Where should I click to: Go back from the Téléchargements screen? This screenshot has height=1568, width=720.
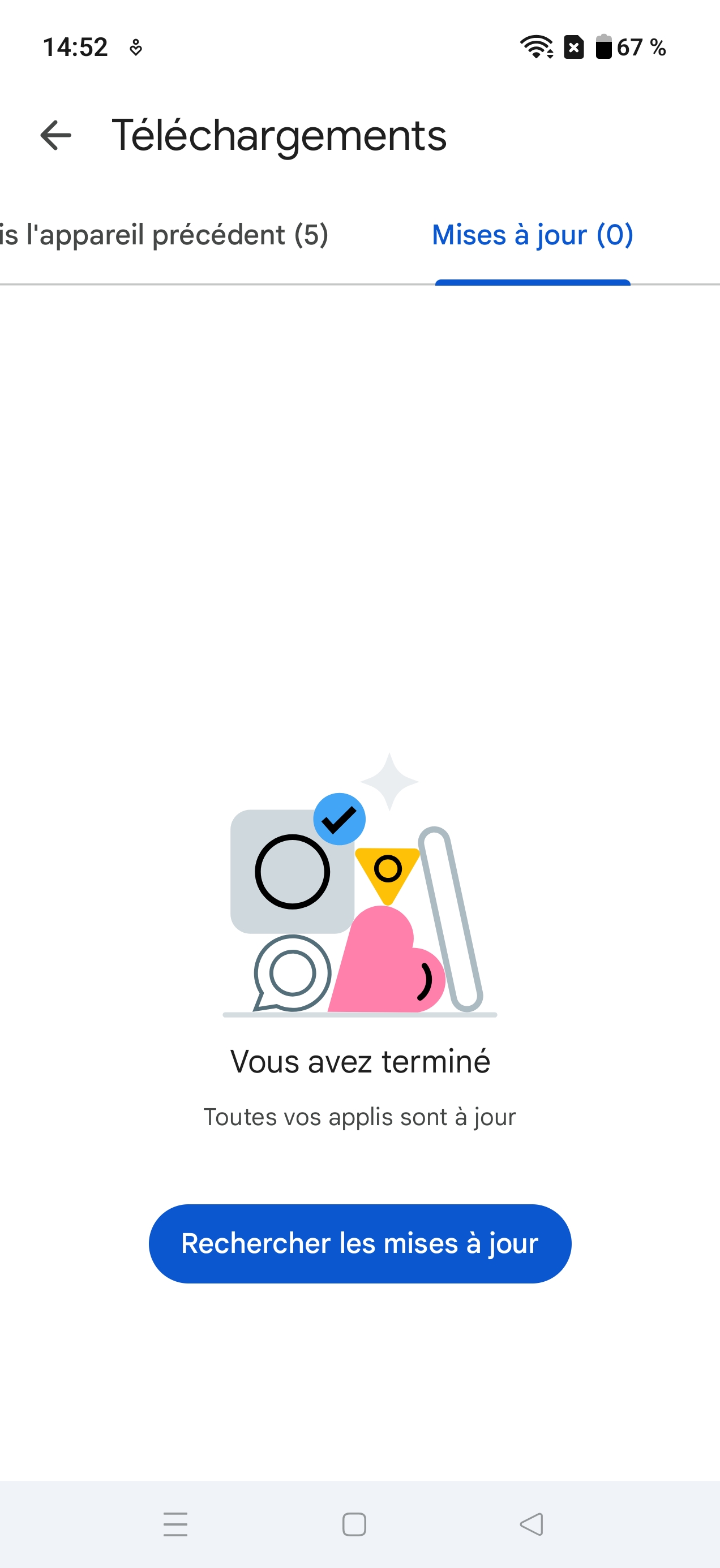(55, 135)
